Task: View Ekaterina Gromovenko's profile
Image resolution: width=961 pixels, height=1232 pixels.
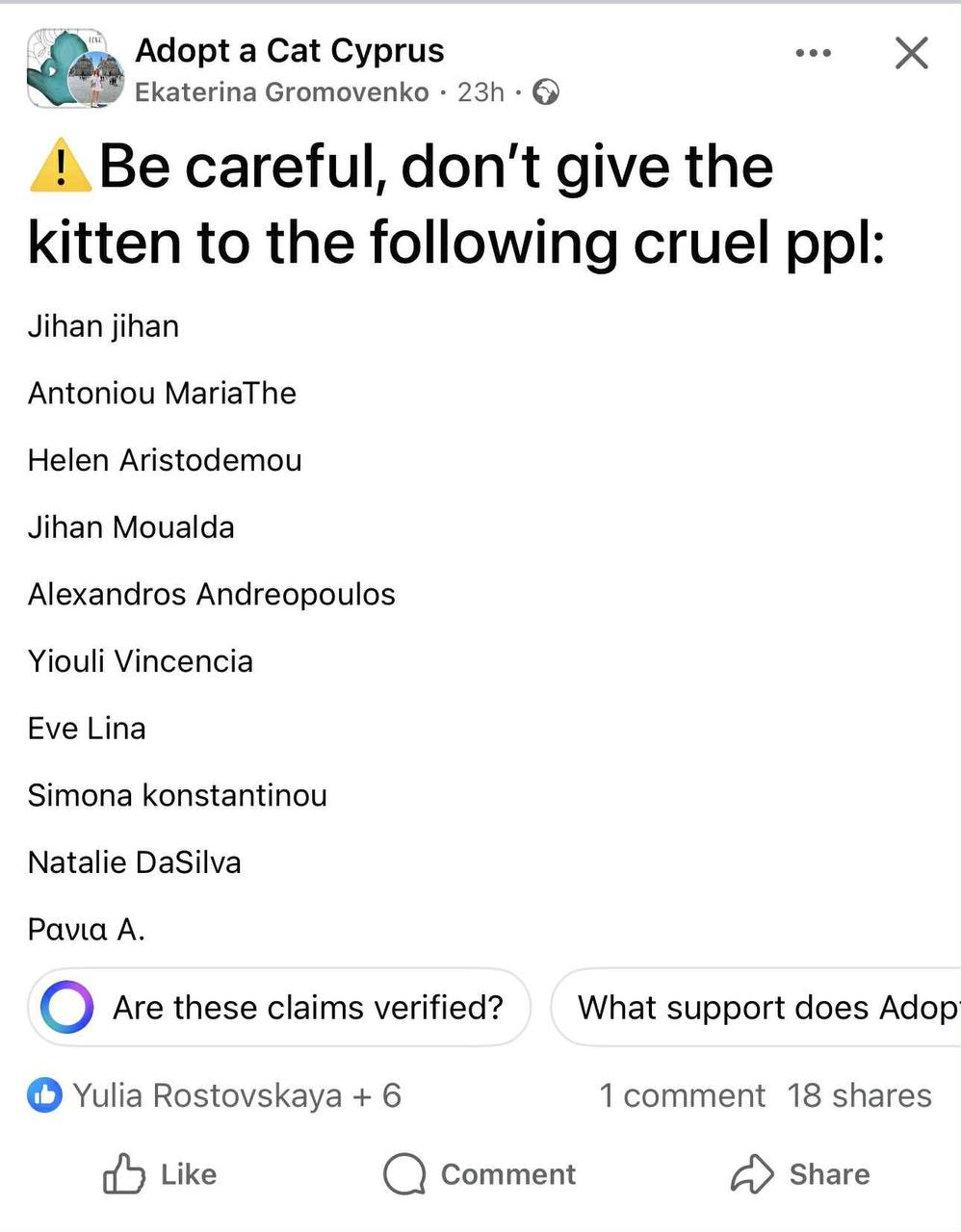Action: (281, 92)
